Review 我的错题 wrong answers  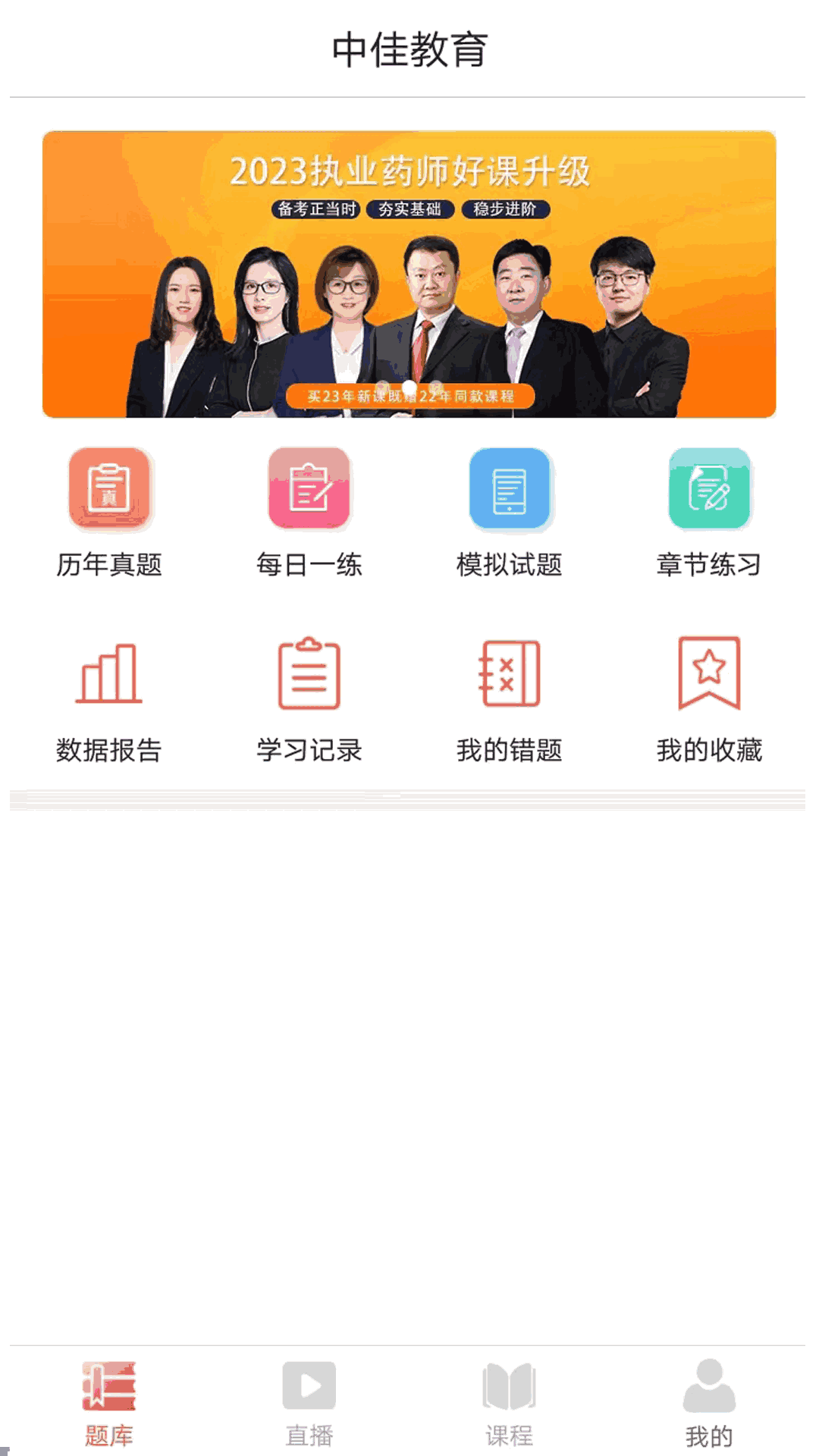coord(510,699)
